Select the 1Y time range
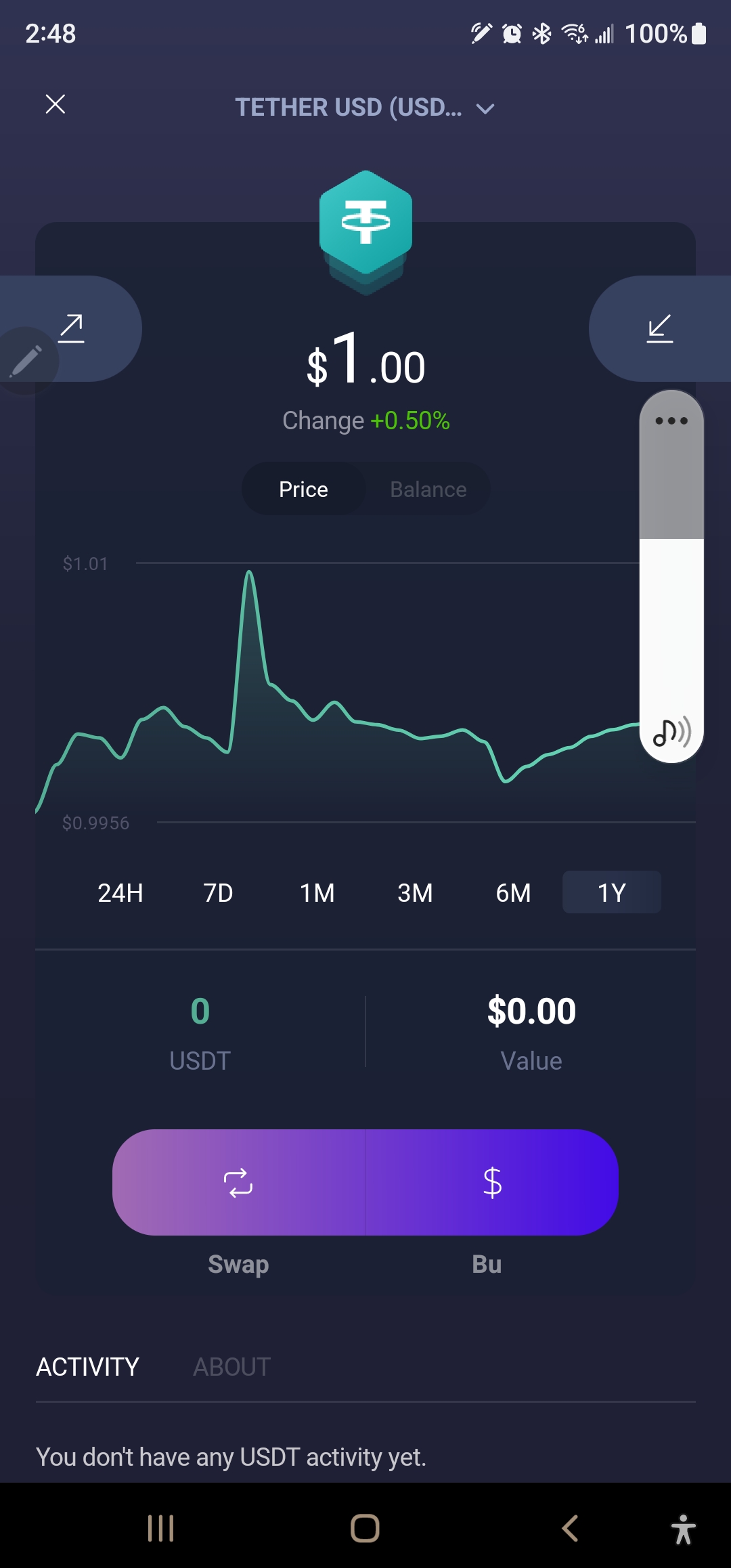 click(x=611, y=892)
